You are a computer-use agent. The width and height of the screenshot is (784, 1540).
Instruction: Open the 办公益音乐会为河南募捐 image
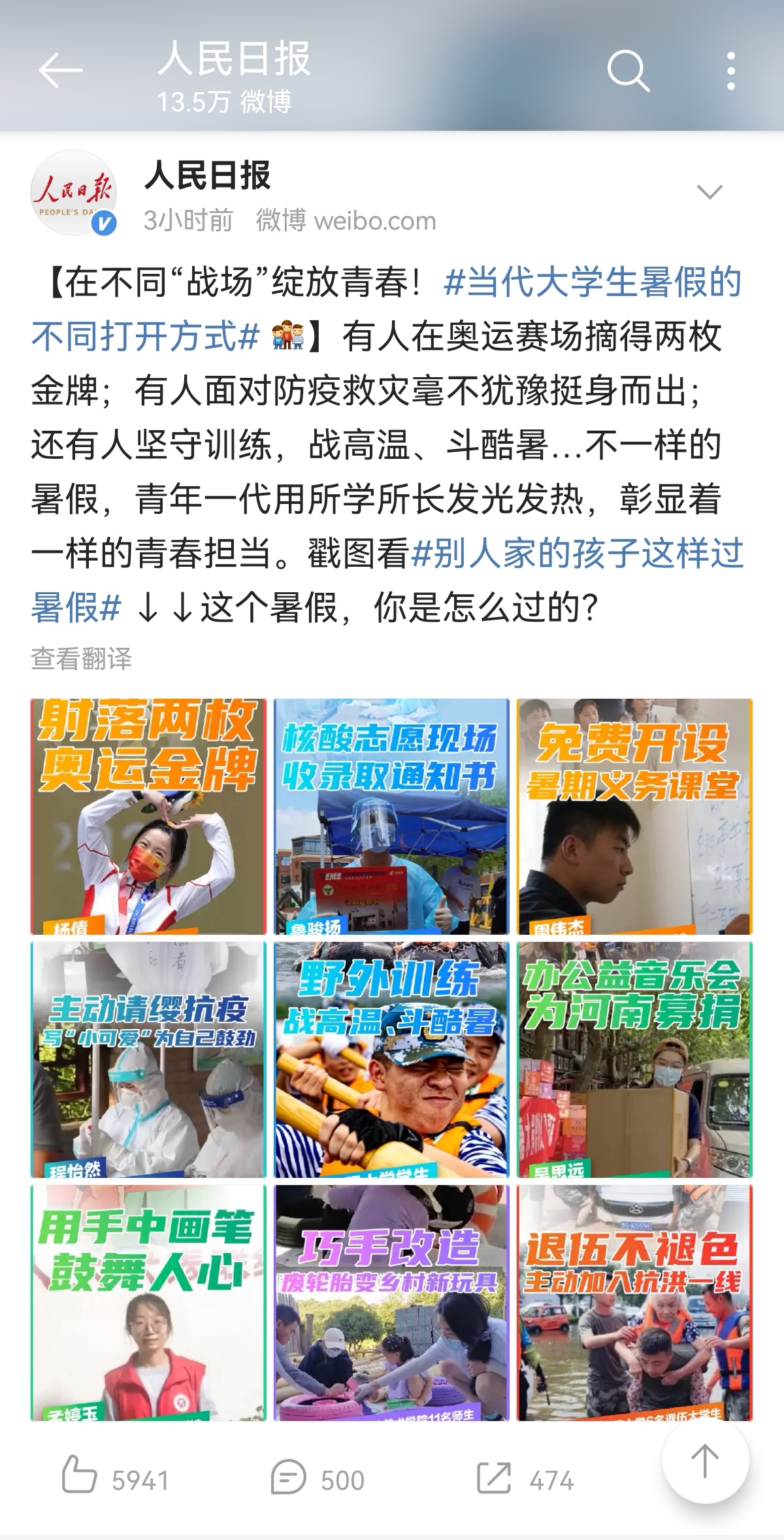pyautogui.click(x=634, y=1060)
